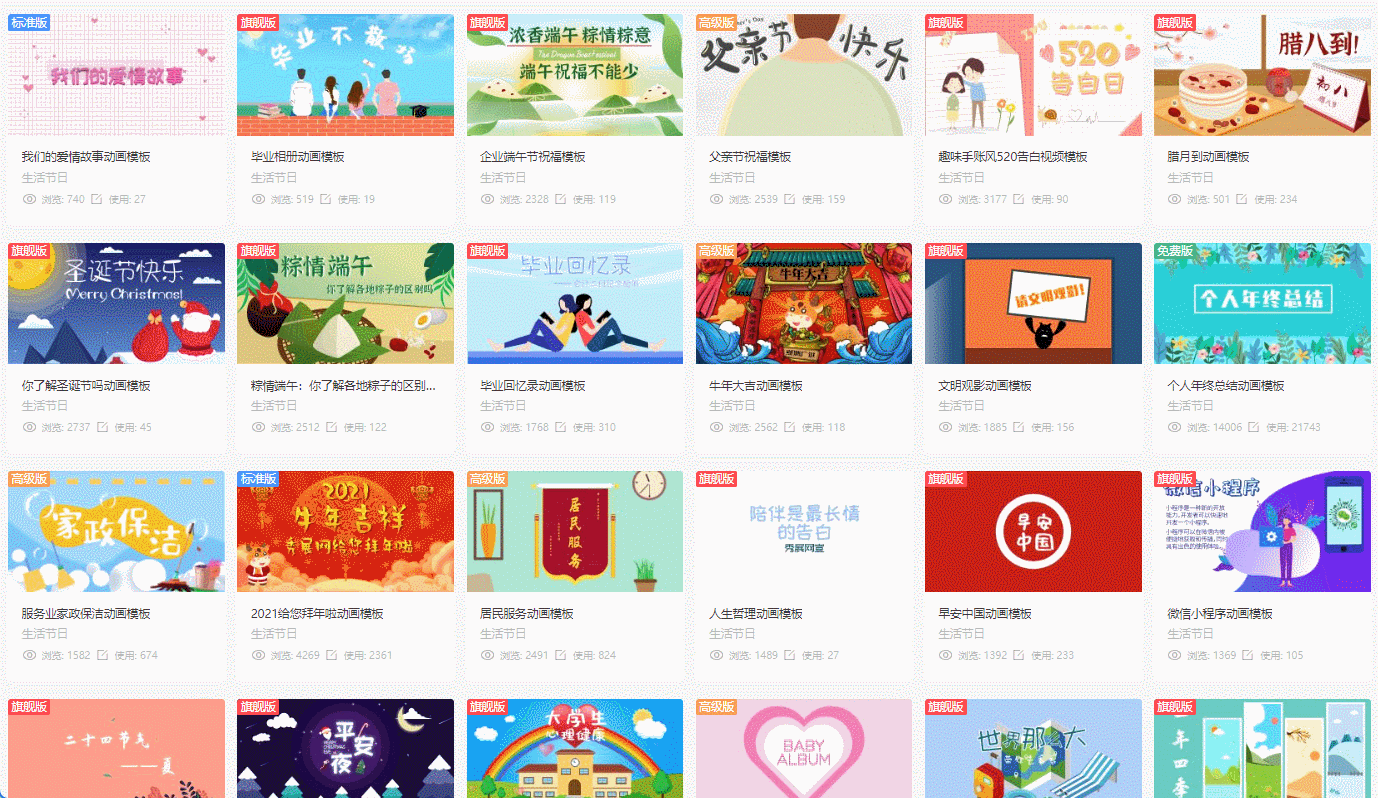Open 我们的爱情故事动画模板 card
1378x798 pixels.
(116, 76)
